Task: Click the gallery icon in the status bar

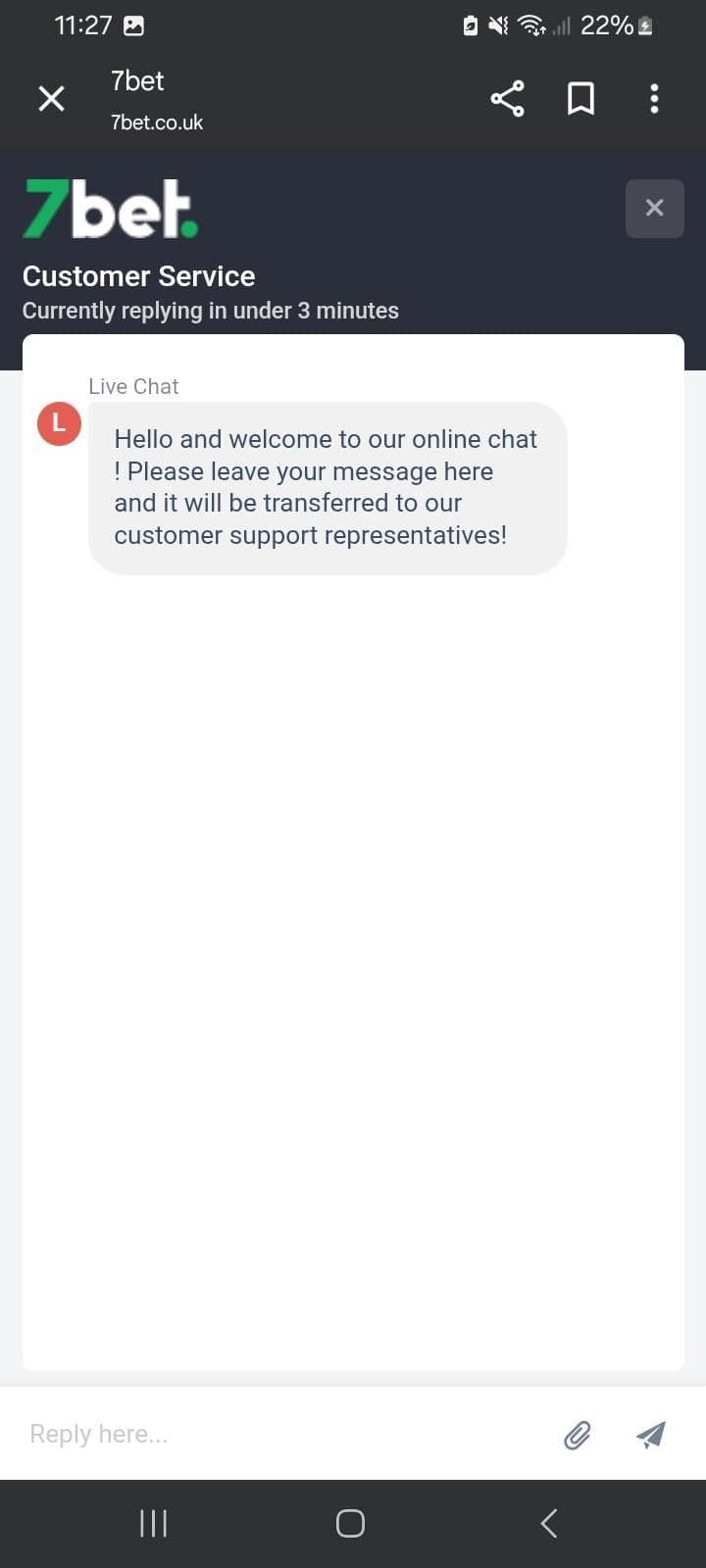Action: pos(134,24)
